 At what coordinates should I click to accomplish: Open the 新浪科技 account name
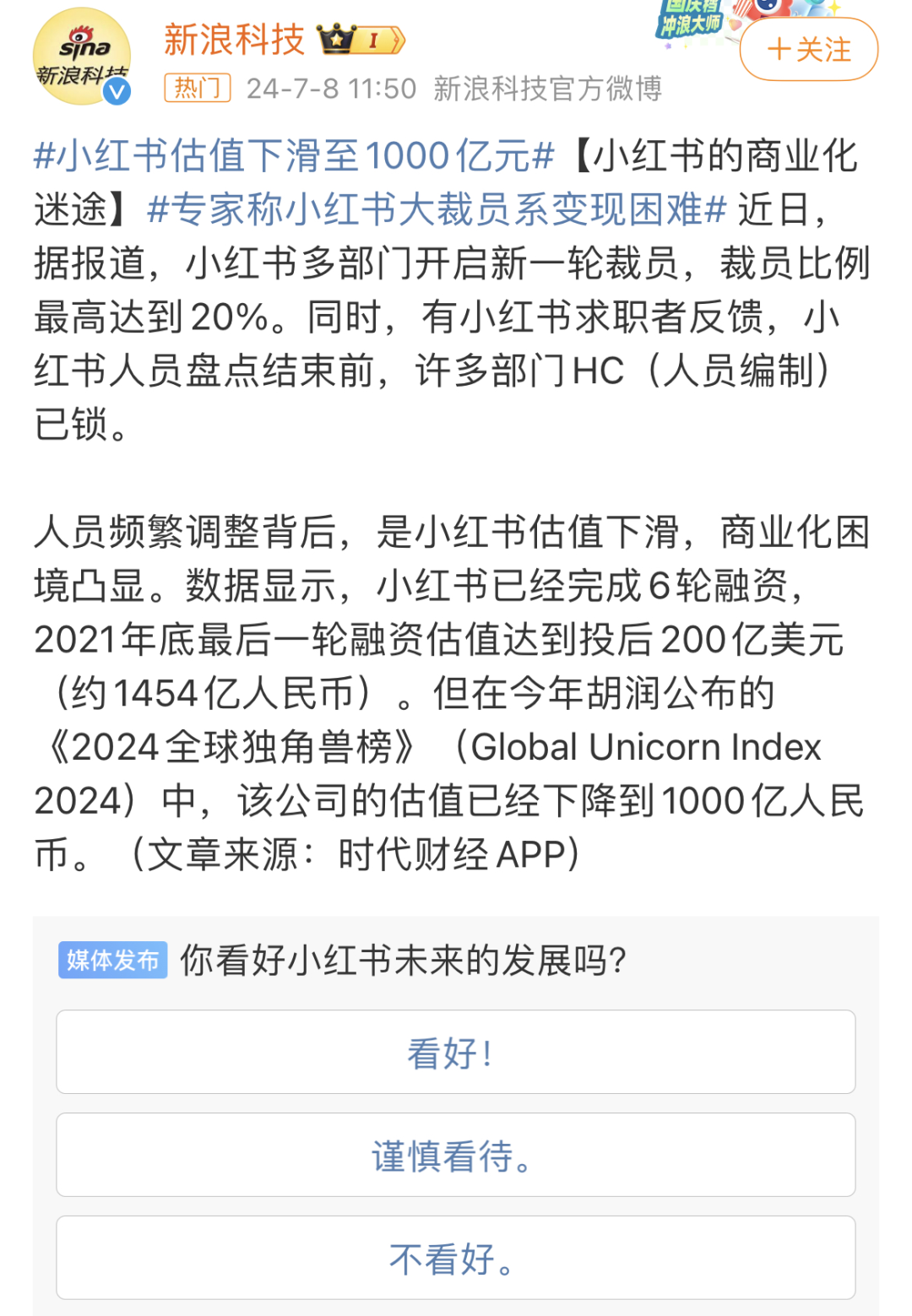coord(234,40)
